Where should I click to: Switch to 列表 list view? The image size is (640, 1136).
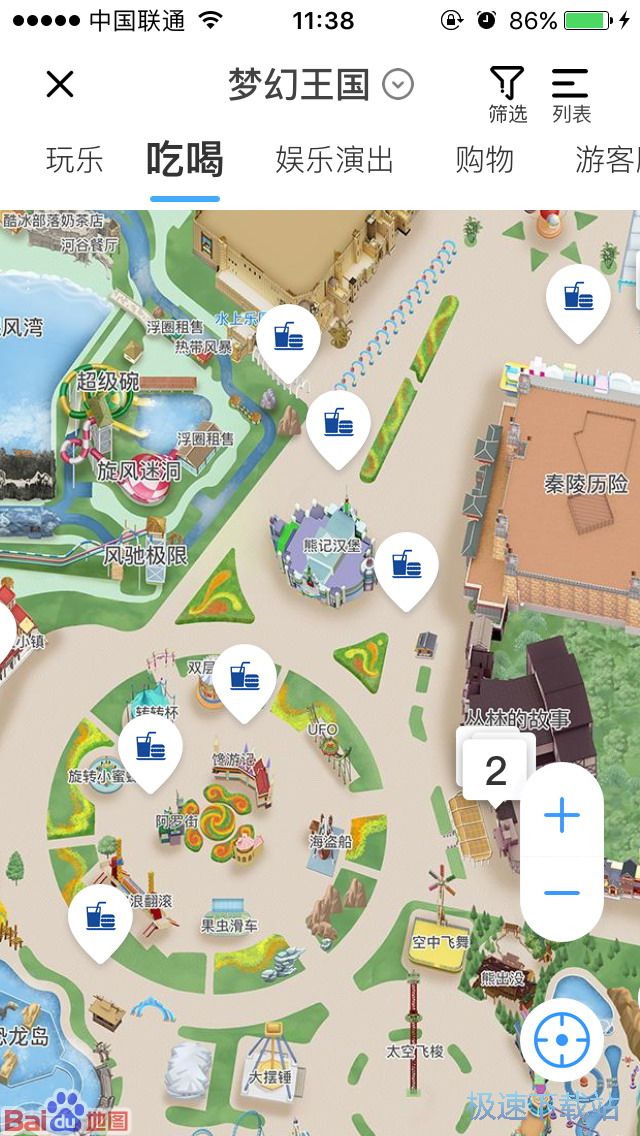[x=571, y=94]
